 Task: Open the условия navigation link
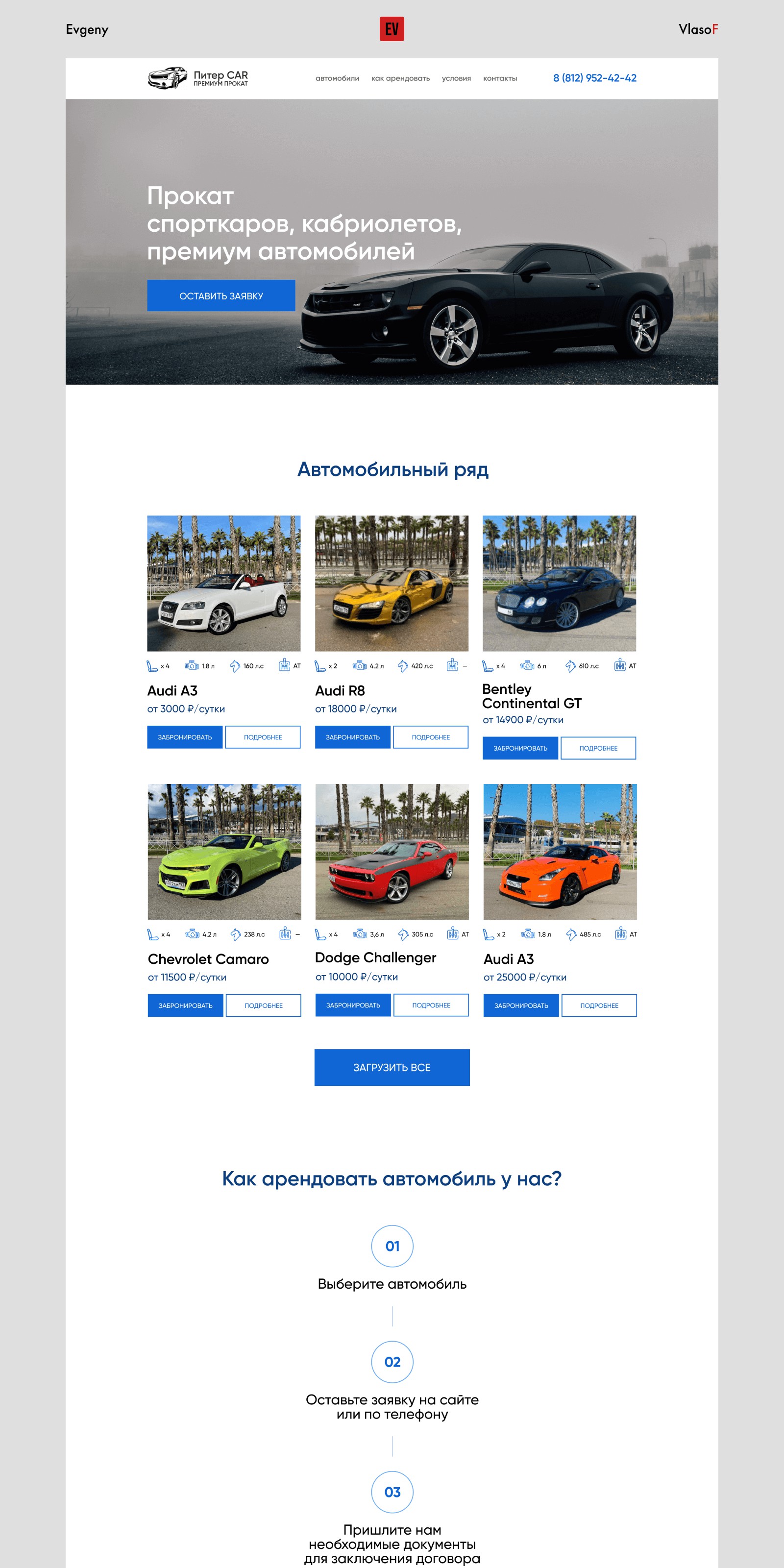(x=456, y=78)
